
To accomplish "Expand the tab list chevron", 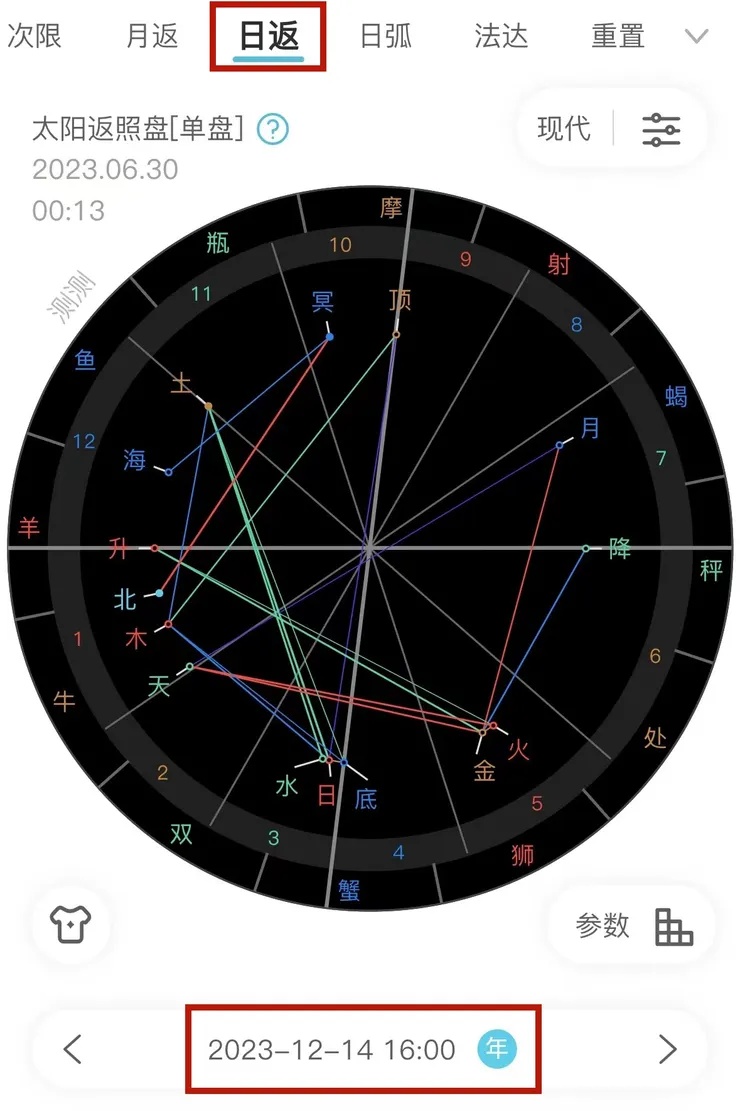I will (x=696, y=37).
